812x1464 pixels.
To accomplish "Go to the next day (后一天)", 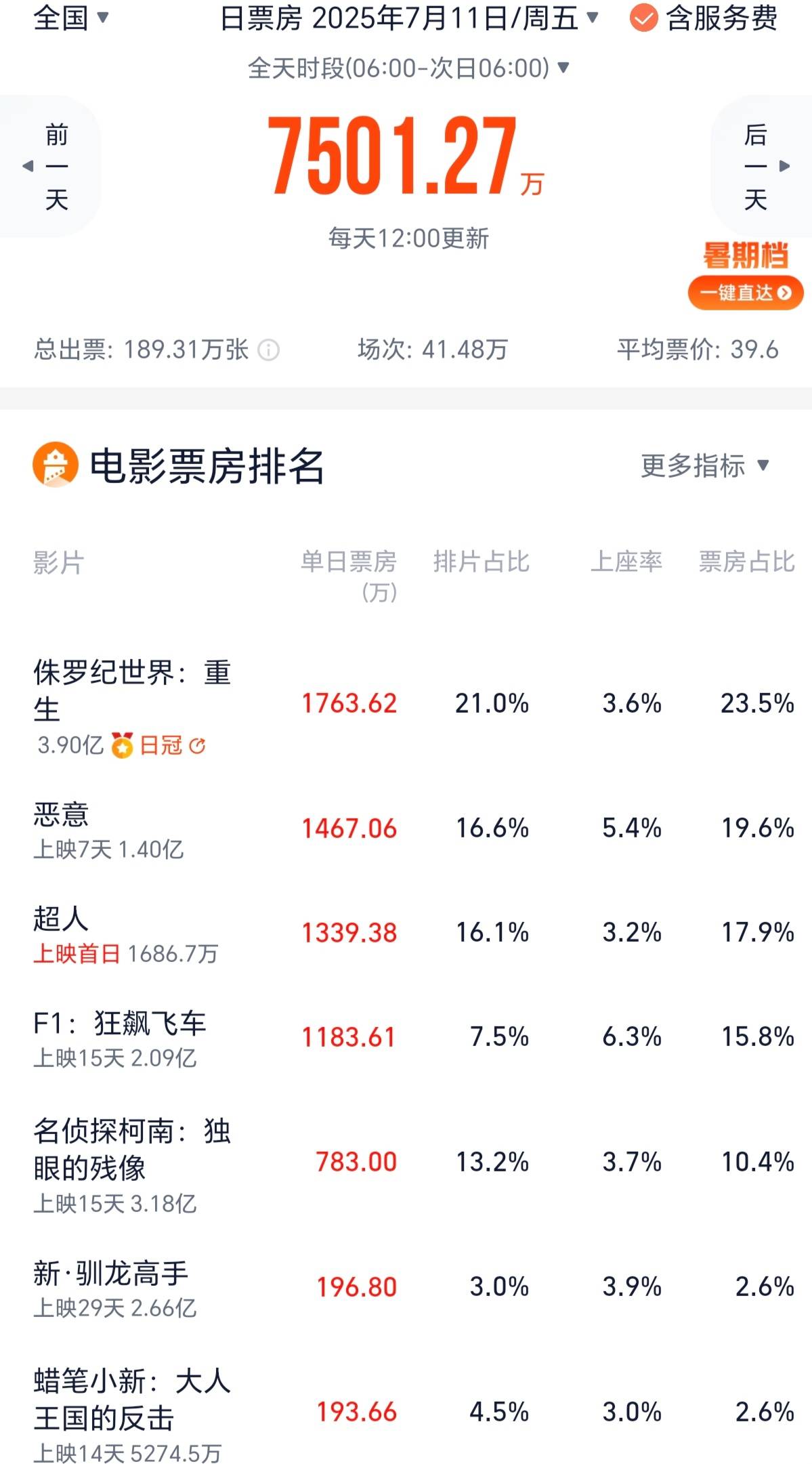I will tap(761, 166).
